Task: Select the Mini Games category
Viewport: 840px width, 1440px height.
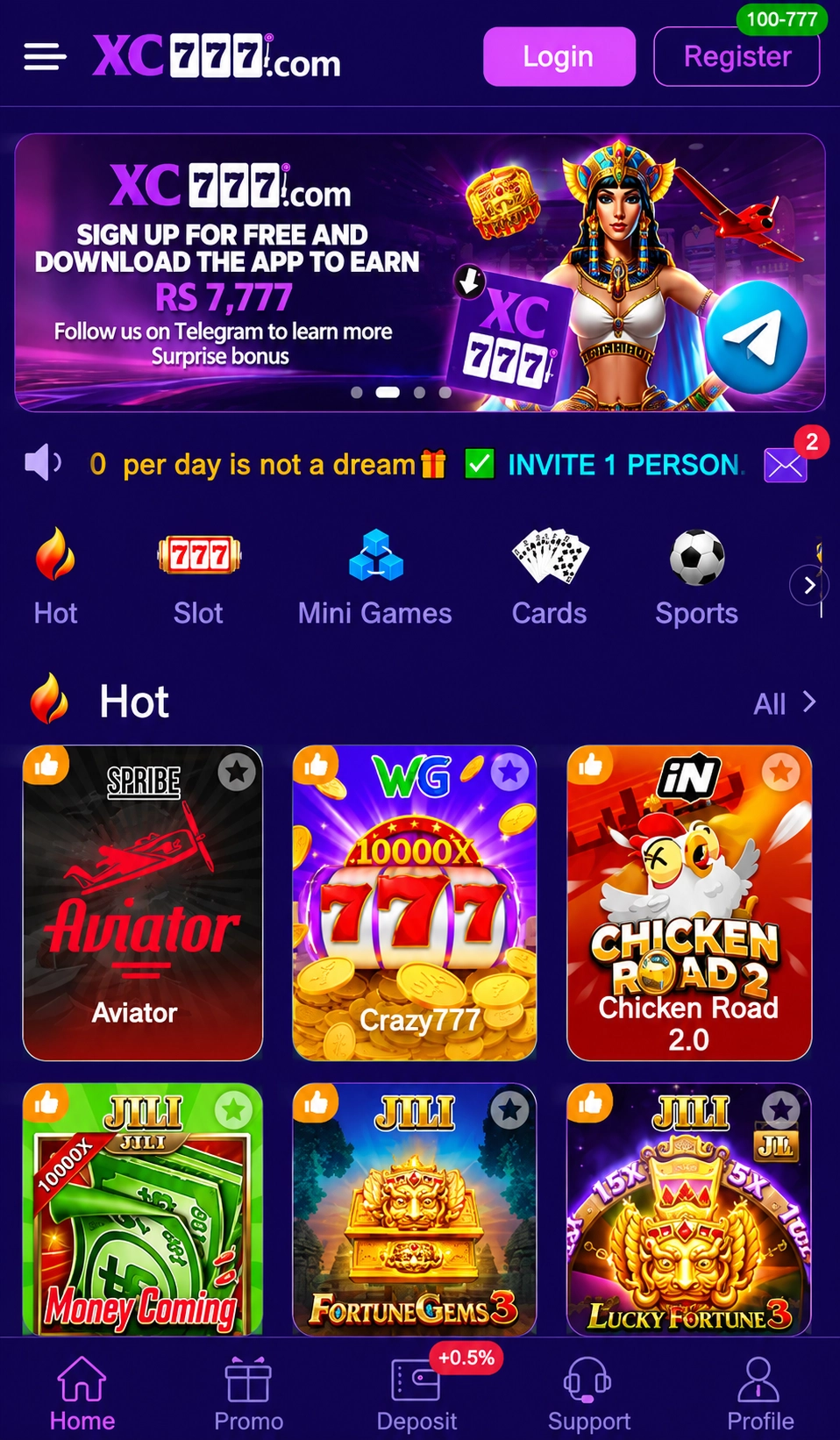Action: click(x=375, y=577)
